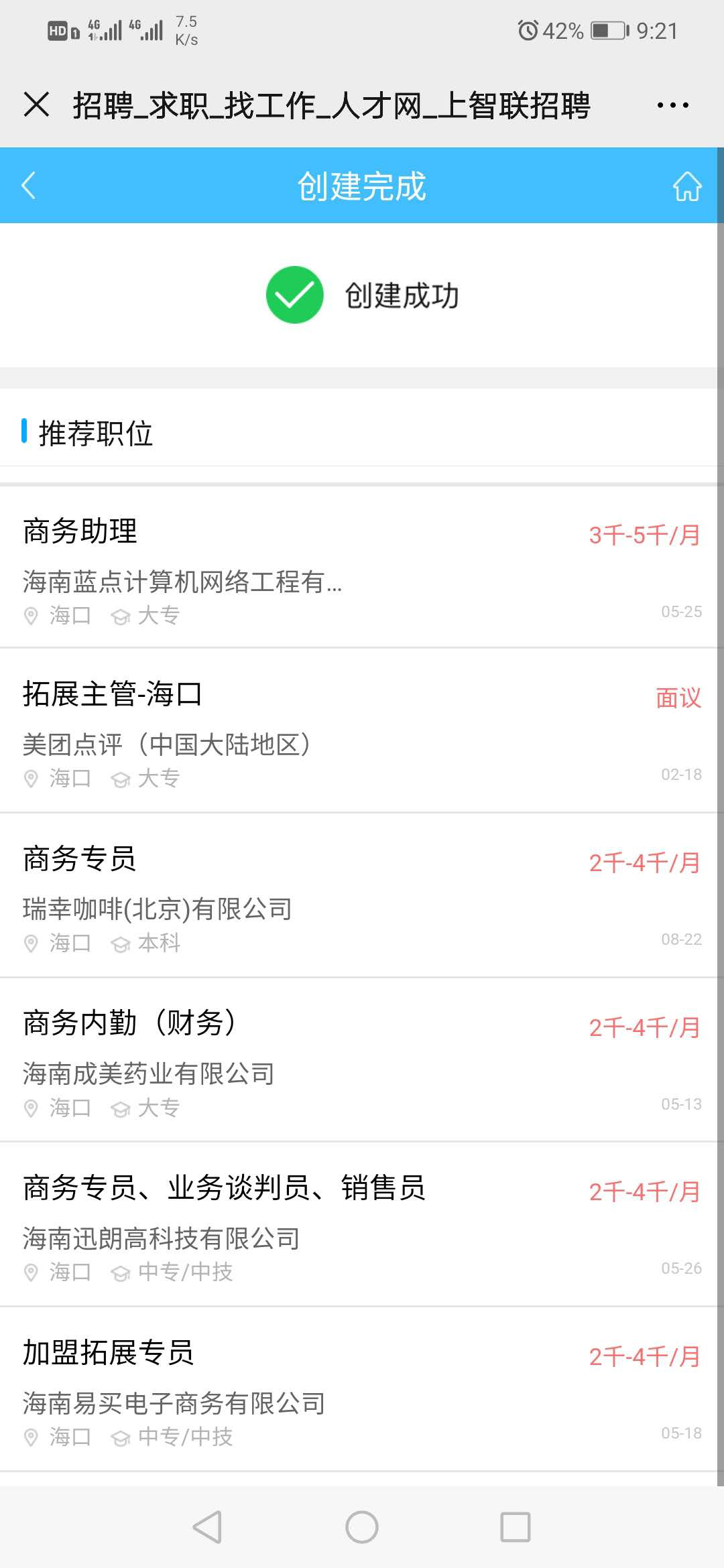Open the system recent apps view

click(515, 1527)
